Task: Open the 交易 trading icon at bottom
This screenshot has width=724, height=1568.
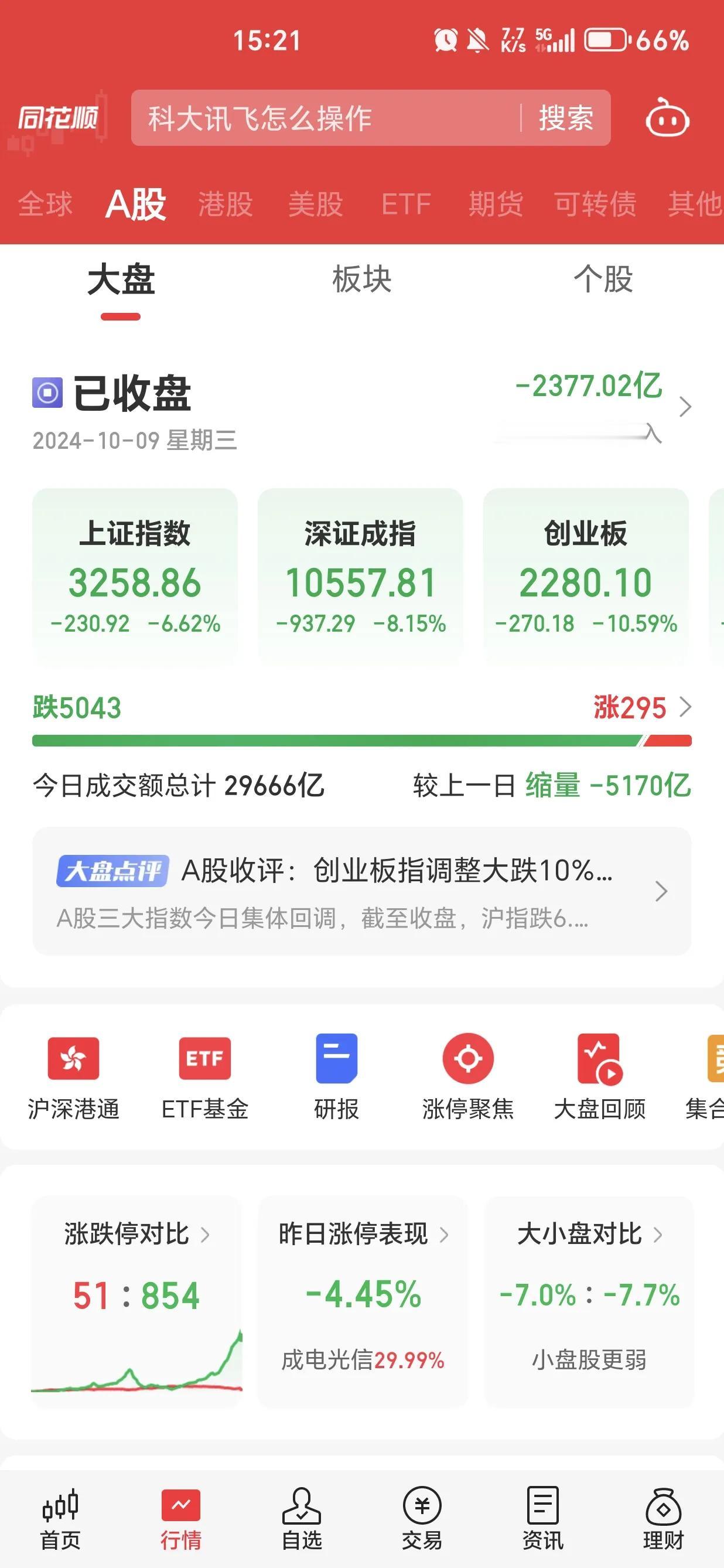Action: click(x=422, y=1522)
